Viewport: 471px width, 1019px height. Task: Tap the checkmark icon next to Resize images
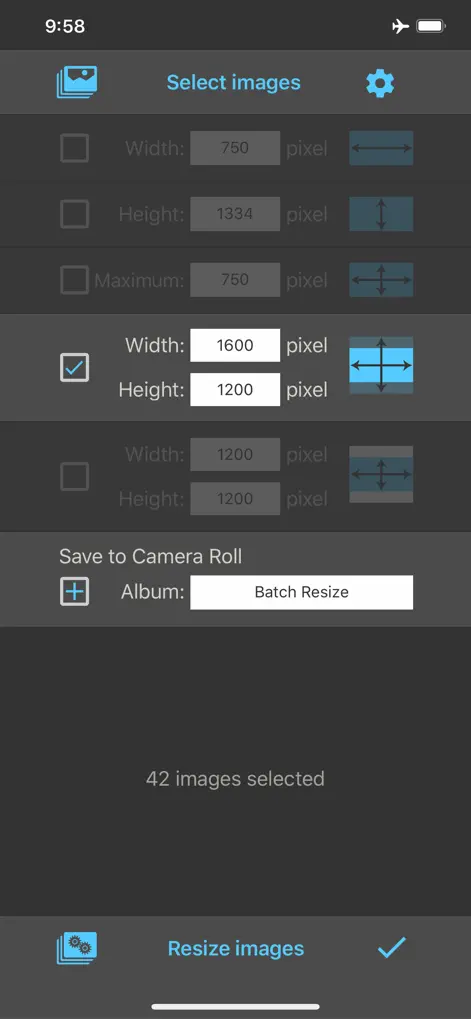tap(392, 948)
